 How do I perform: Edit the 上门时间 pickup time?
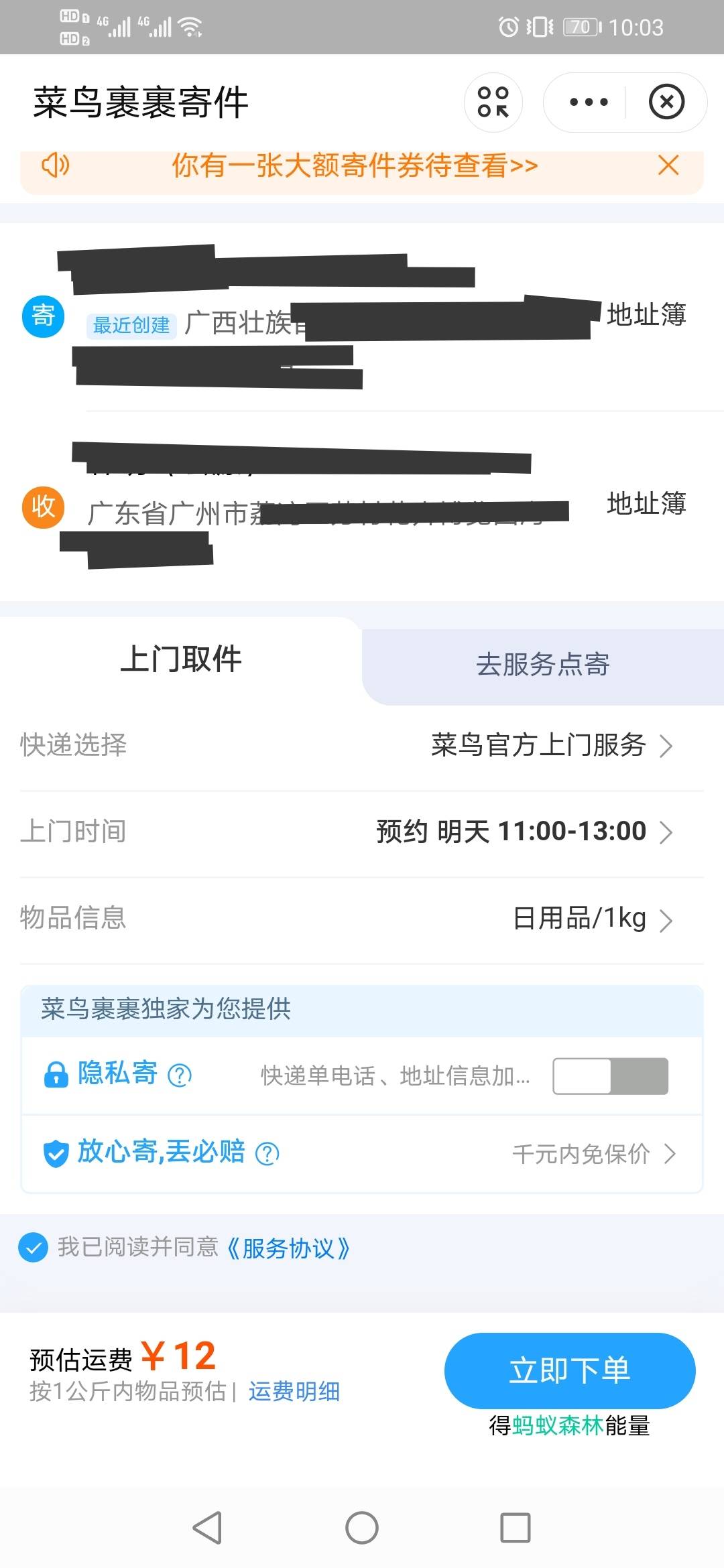523,832
